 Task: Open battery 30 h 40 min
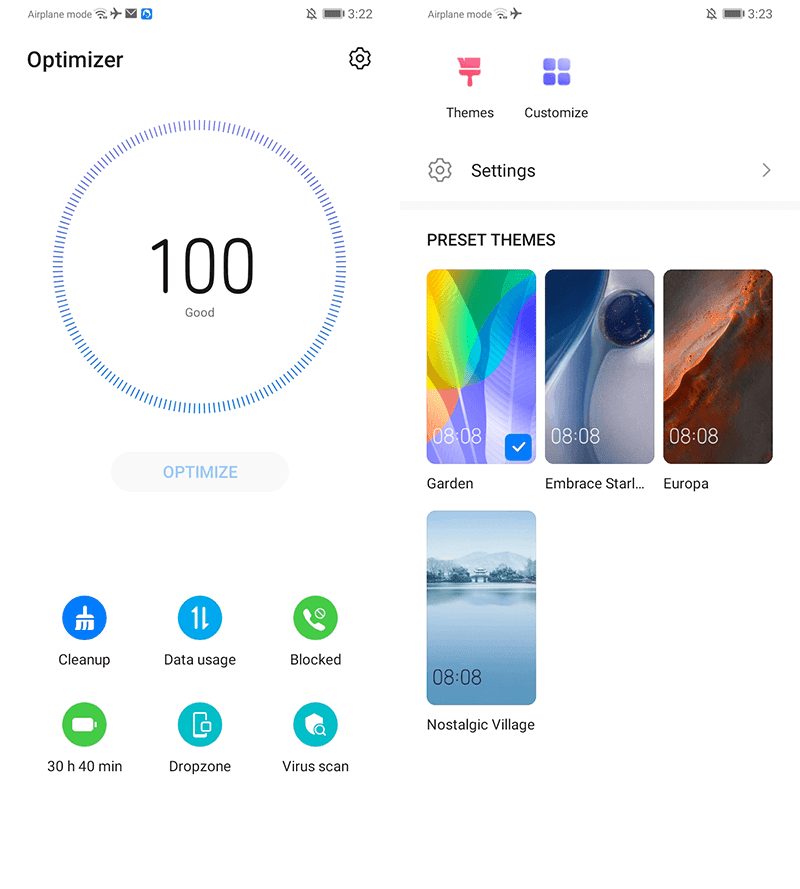coord(84,726)
